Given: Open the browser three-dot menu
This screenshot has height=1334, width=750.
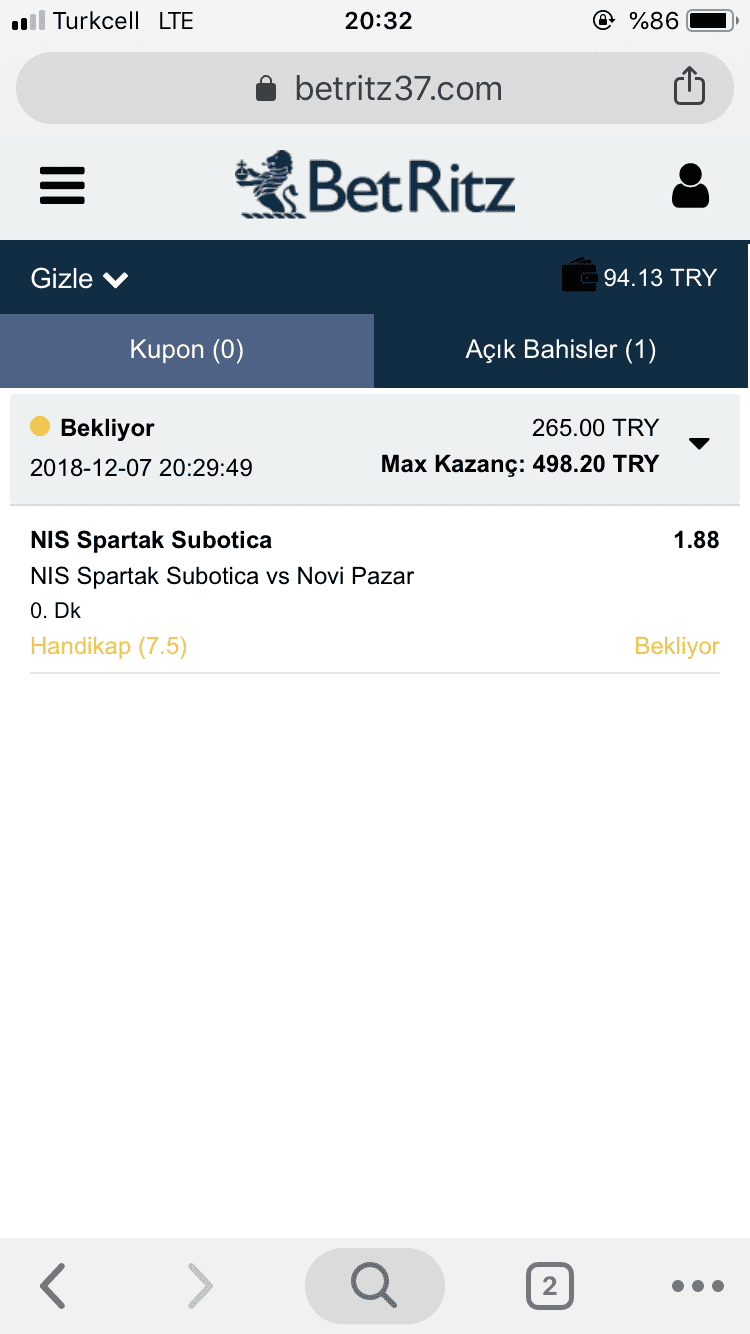Looking at the screenshot, I should [x=697, y=1286].
